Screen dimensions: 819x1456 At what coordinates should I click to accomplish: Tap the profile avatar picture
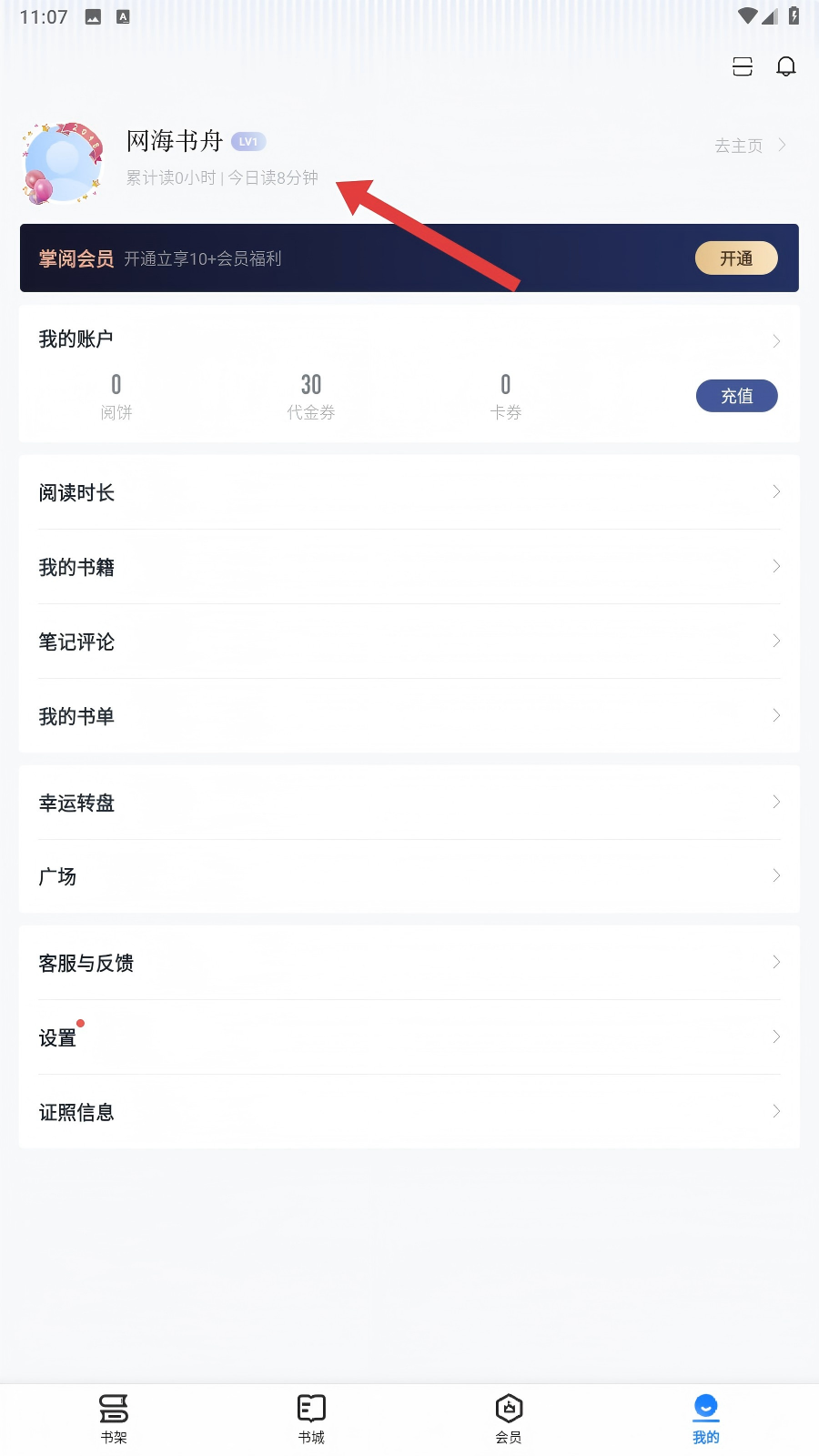[63, 162]
